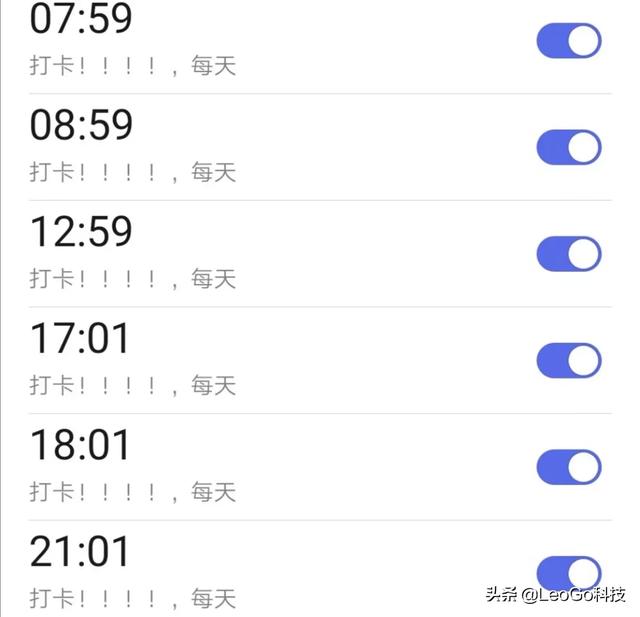
Task: Select the 17:01 alarm entry
Action: click(x=200, y=360)
